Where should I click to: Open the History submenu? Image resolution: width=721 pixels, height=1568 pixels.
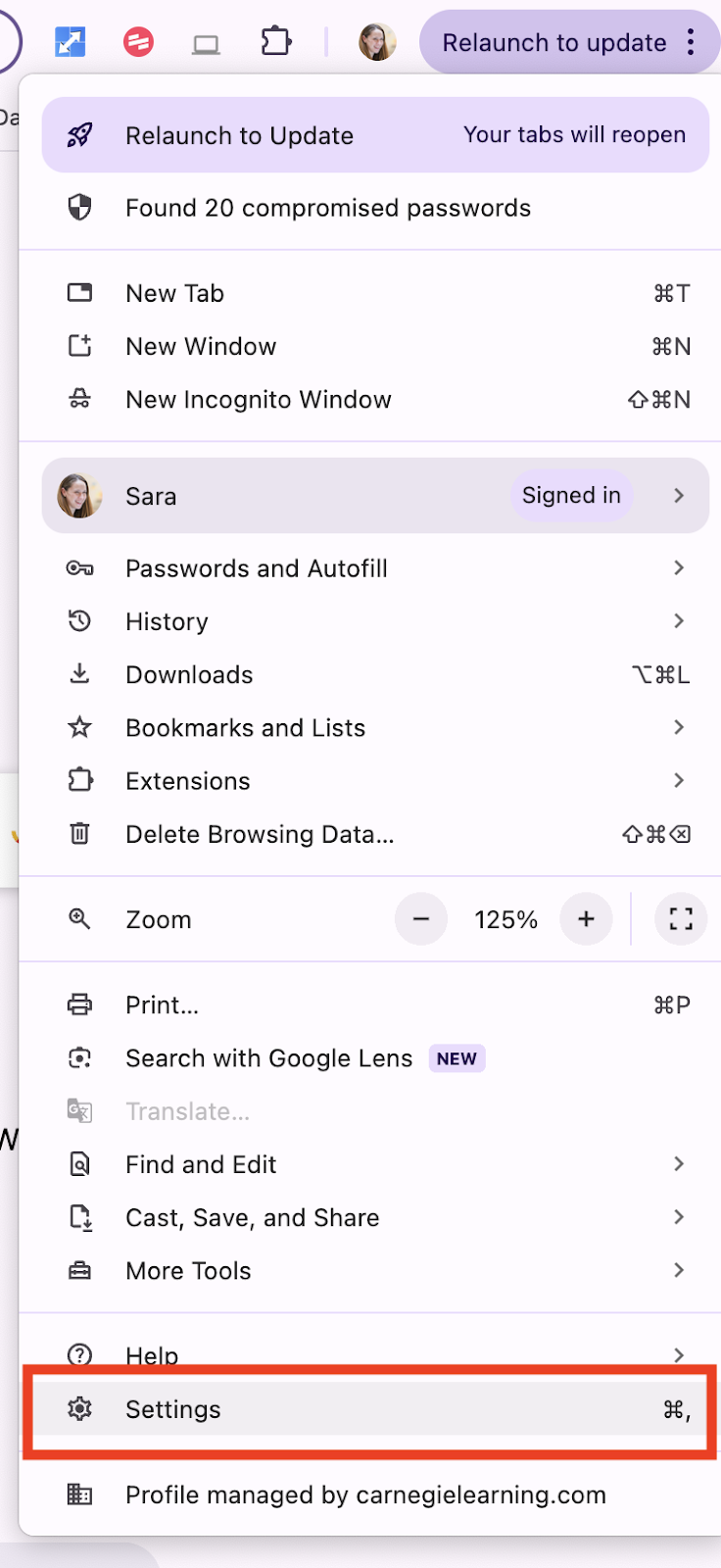point(375,621)
